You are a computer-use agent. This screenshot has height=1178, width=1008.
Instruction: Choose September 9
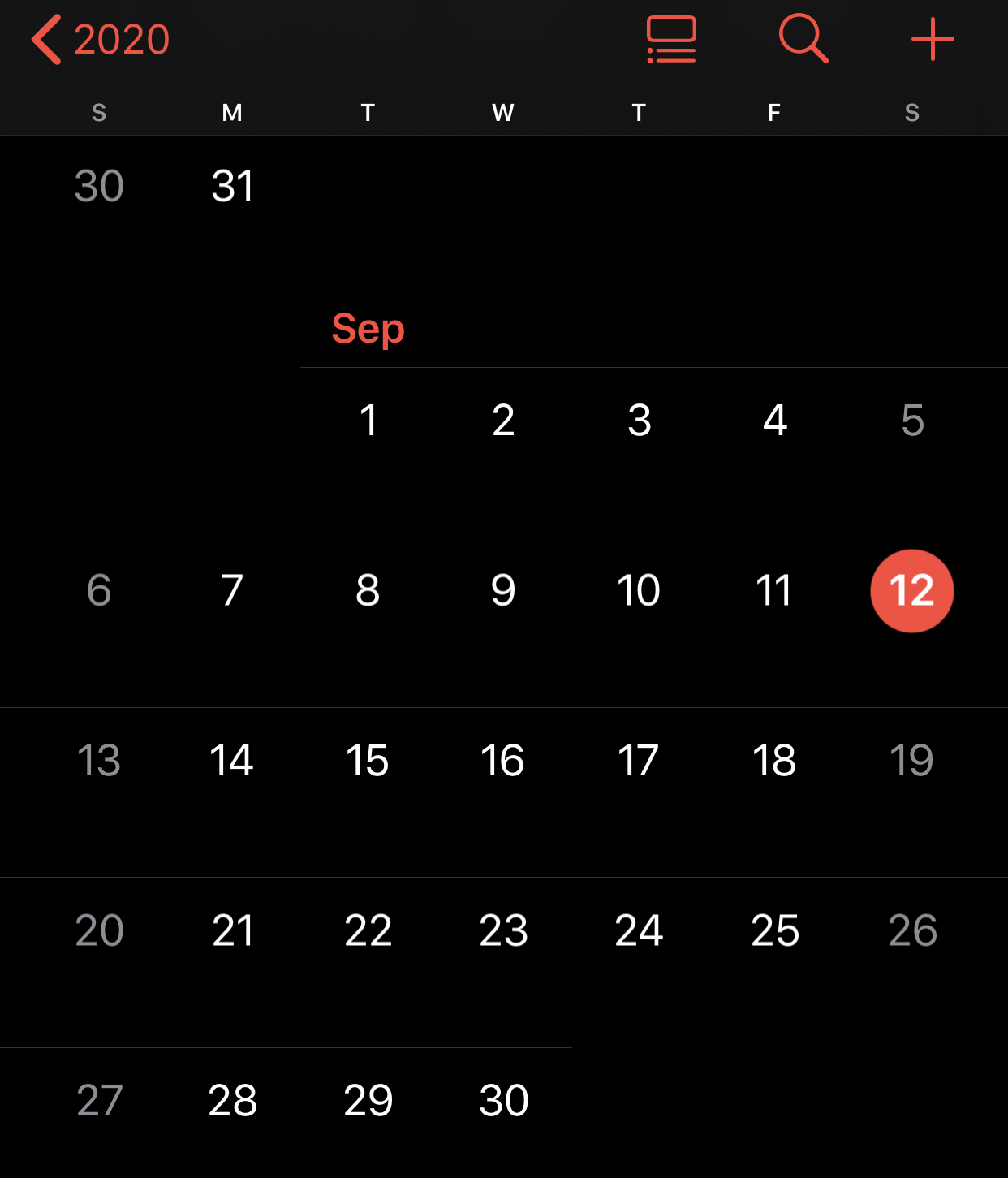coord(503,590)
